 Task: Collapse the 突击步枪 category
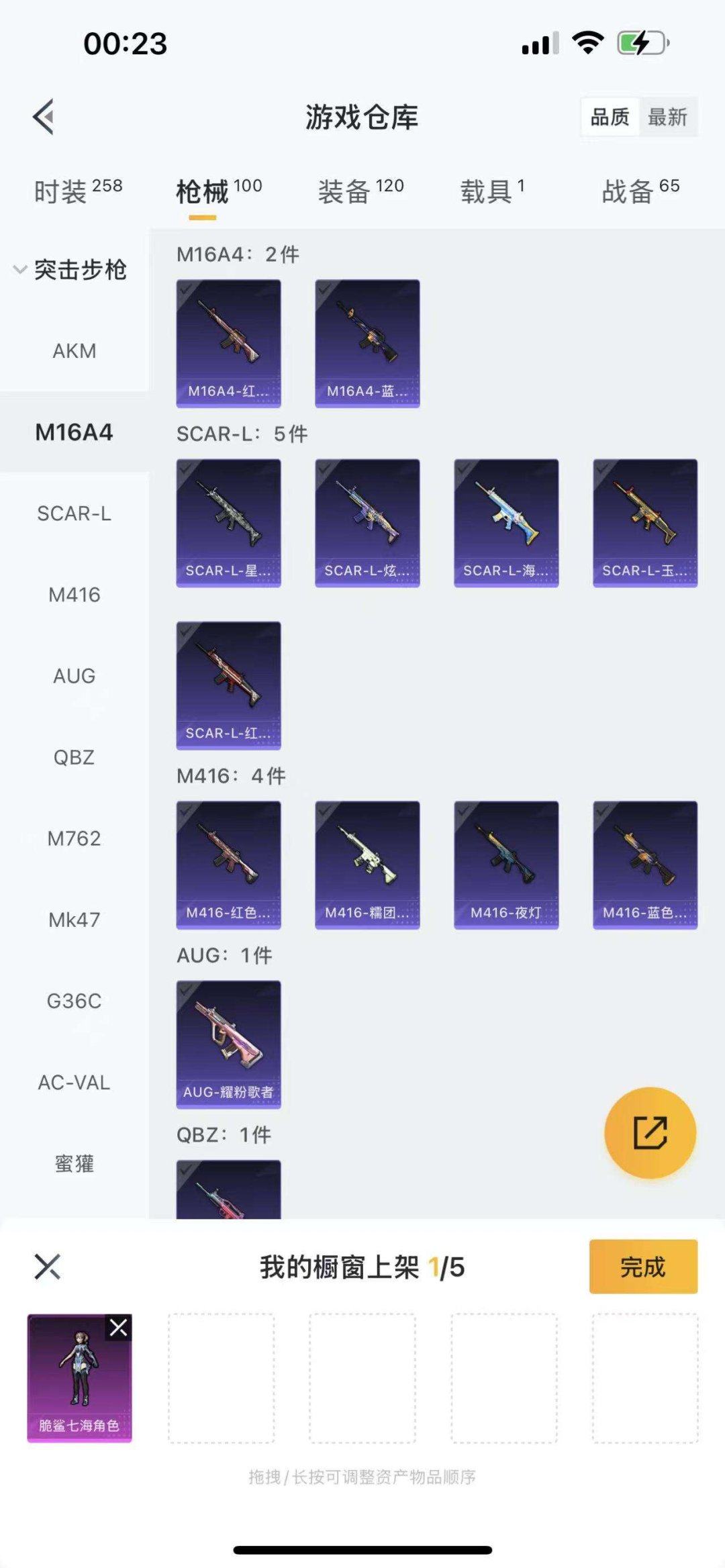pyautogui.click(x=71, y=270)
